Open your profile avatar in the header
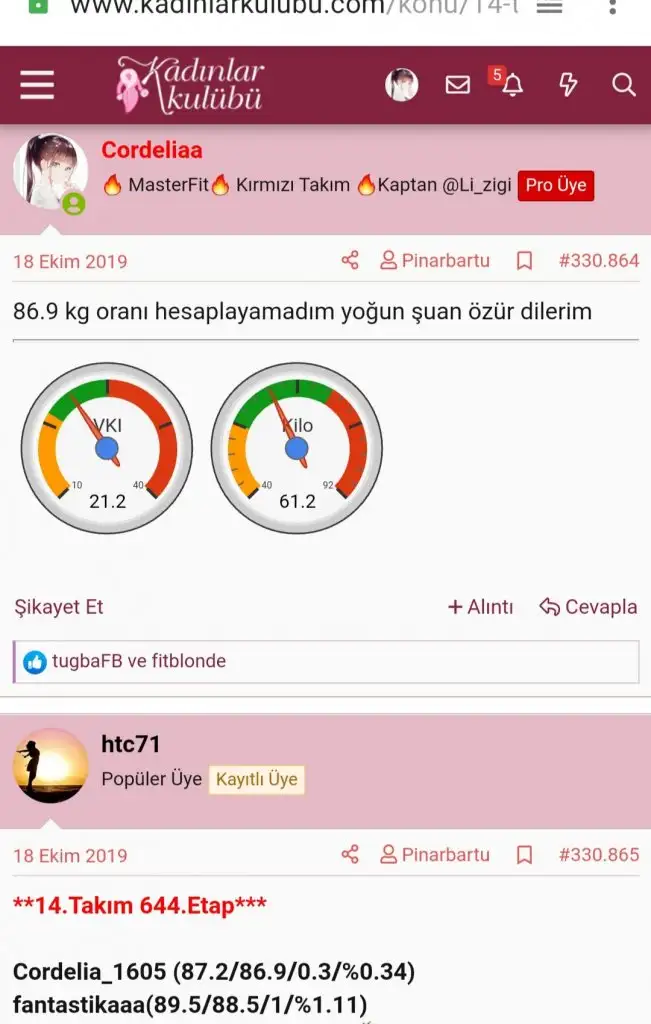Screen dimensions: 651x1024 click(401, 85)
